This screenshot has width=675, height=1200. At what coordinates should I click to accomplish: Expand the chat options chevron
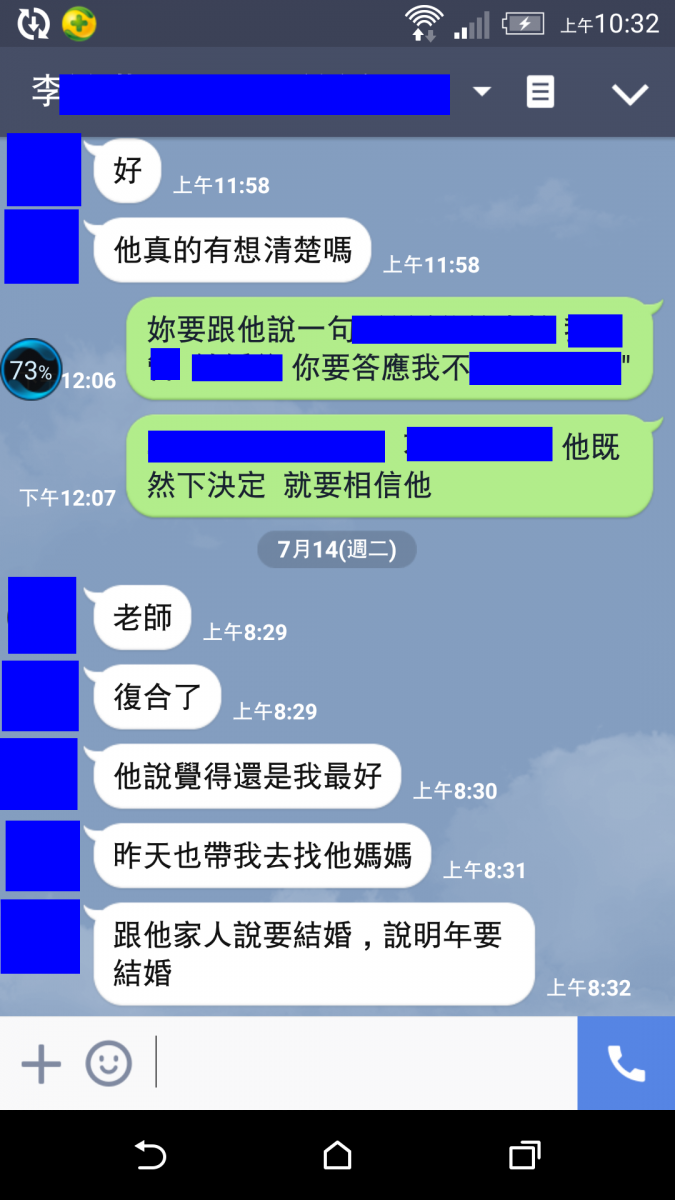(630, 94)
